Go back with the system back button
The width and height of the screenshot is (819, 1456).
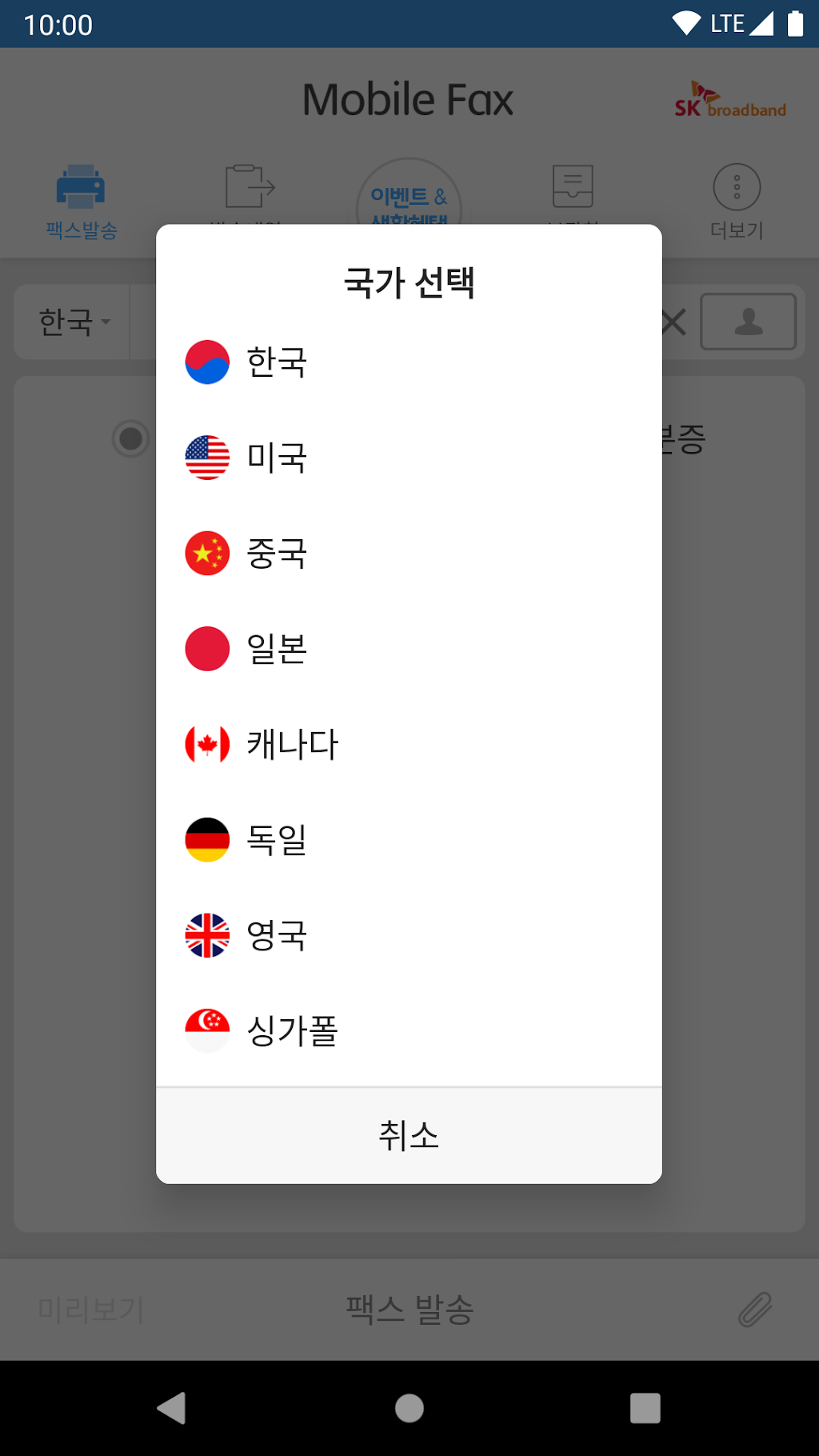pos(172,1408)
